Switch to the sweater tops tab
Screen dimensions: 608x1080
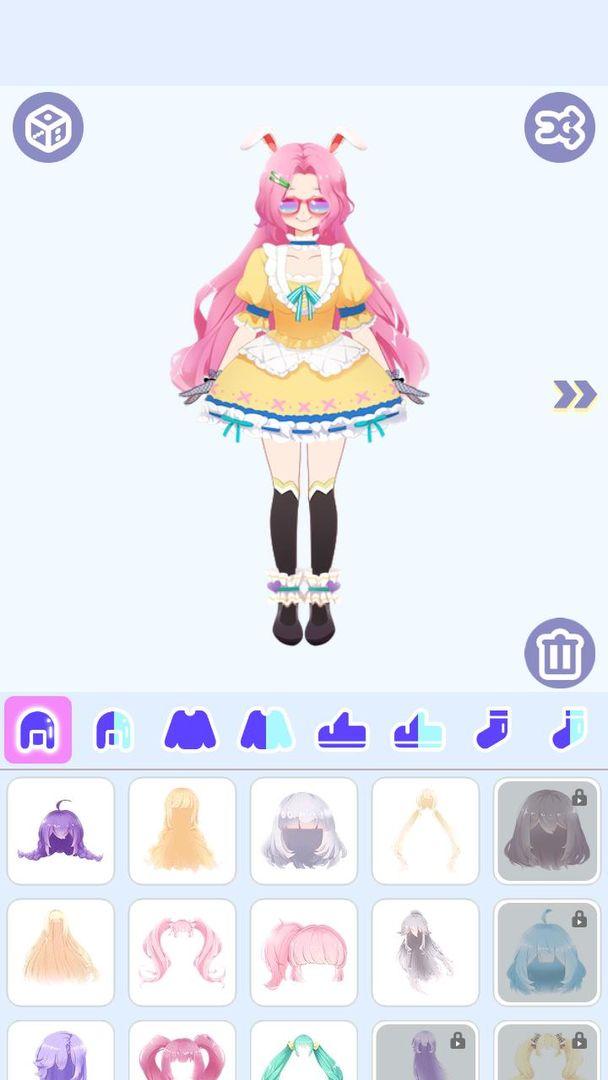(191, 730)
